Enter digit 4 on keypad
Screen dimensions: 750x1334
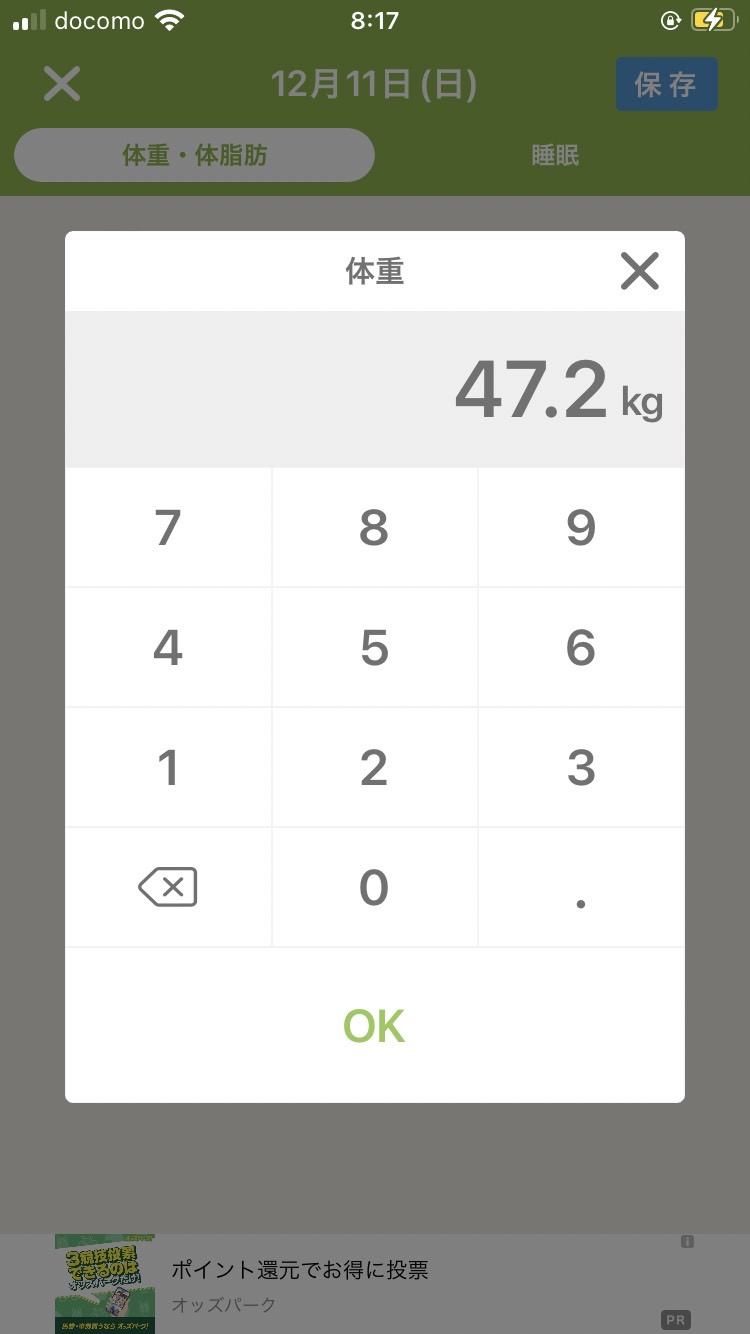[168, 647]
